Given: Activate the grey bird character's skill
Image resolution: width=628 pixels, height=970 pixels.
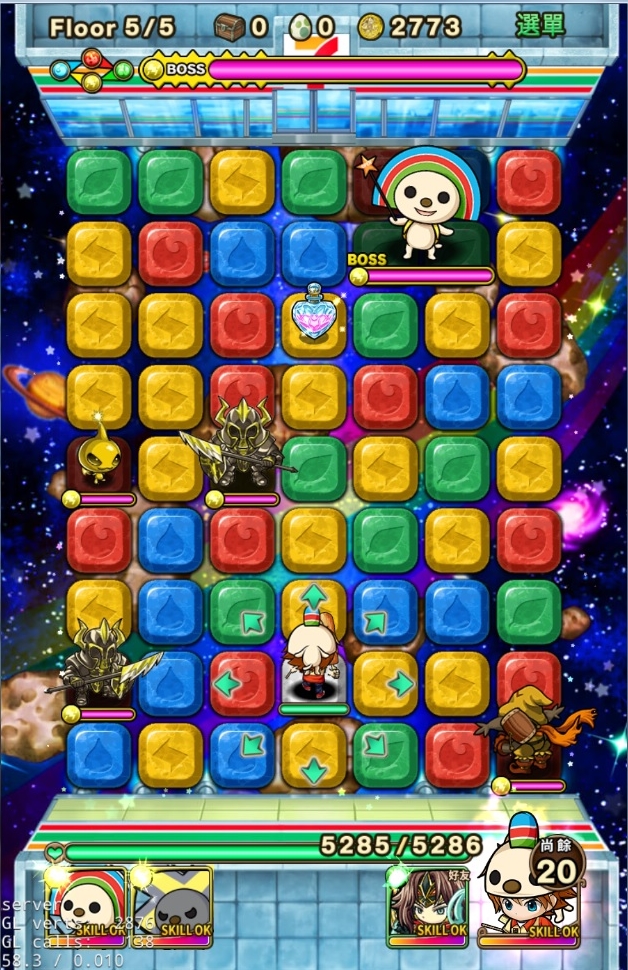Looking at the screenshot, I should pos(173,905).
